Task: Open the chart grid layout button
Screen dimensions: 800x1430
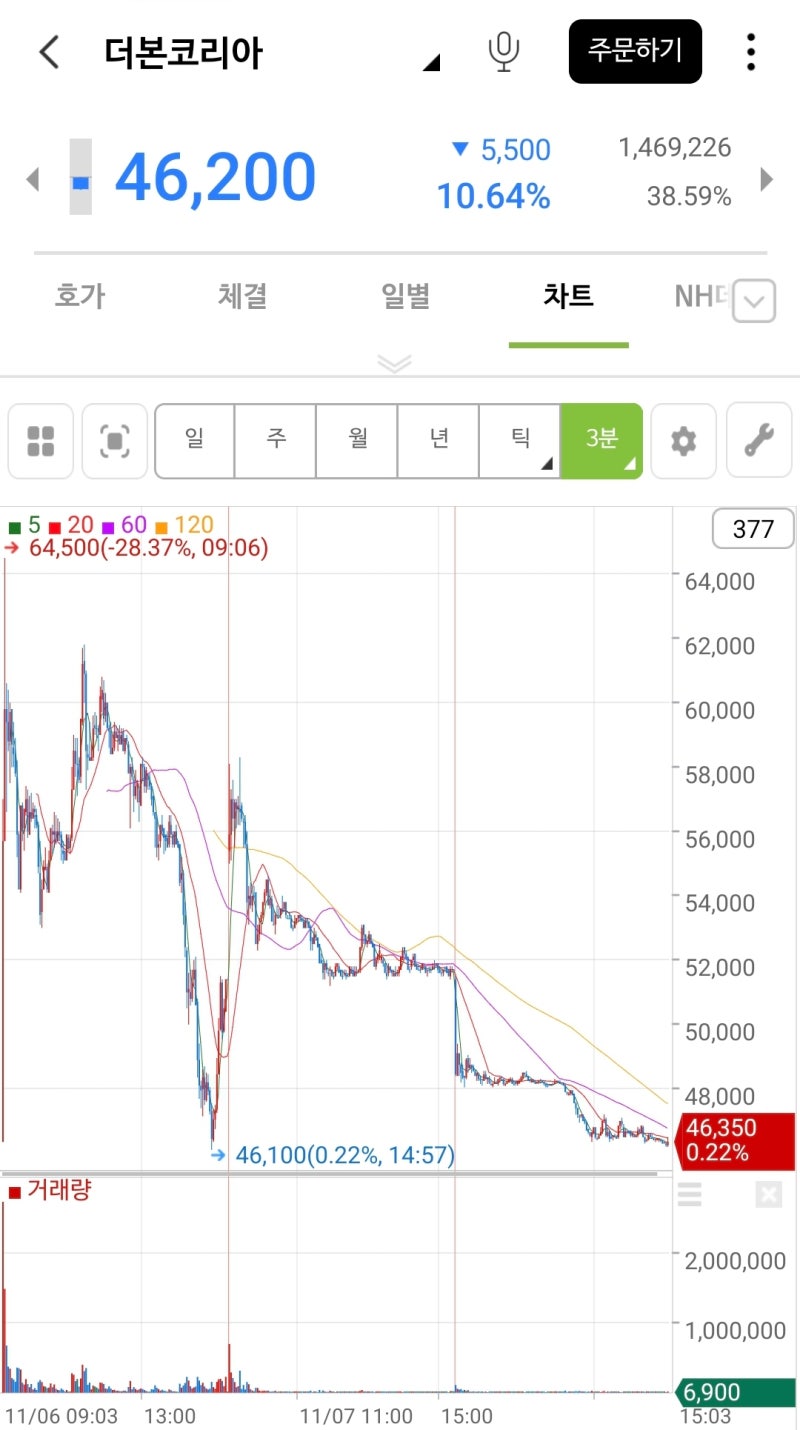Action: [x=41, y=441]
